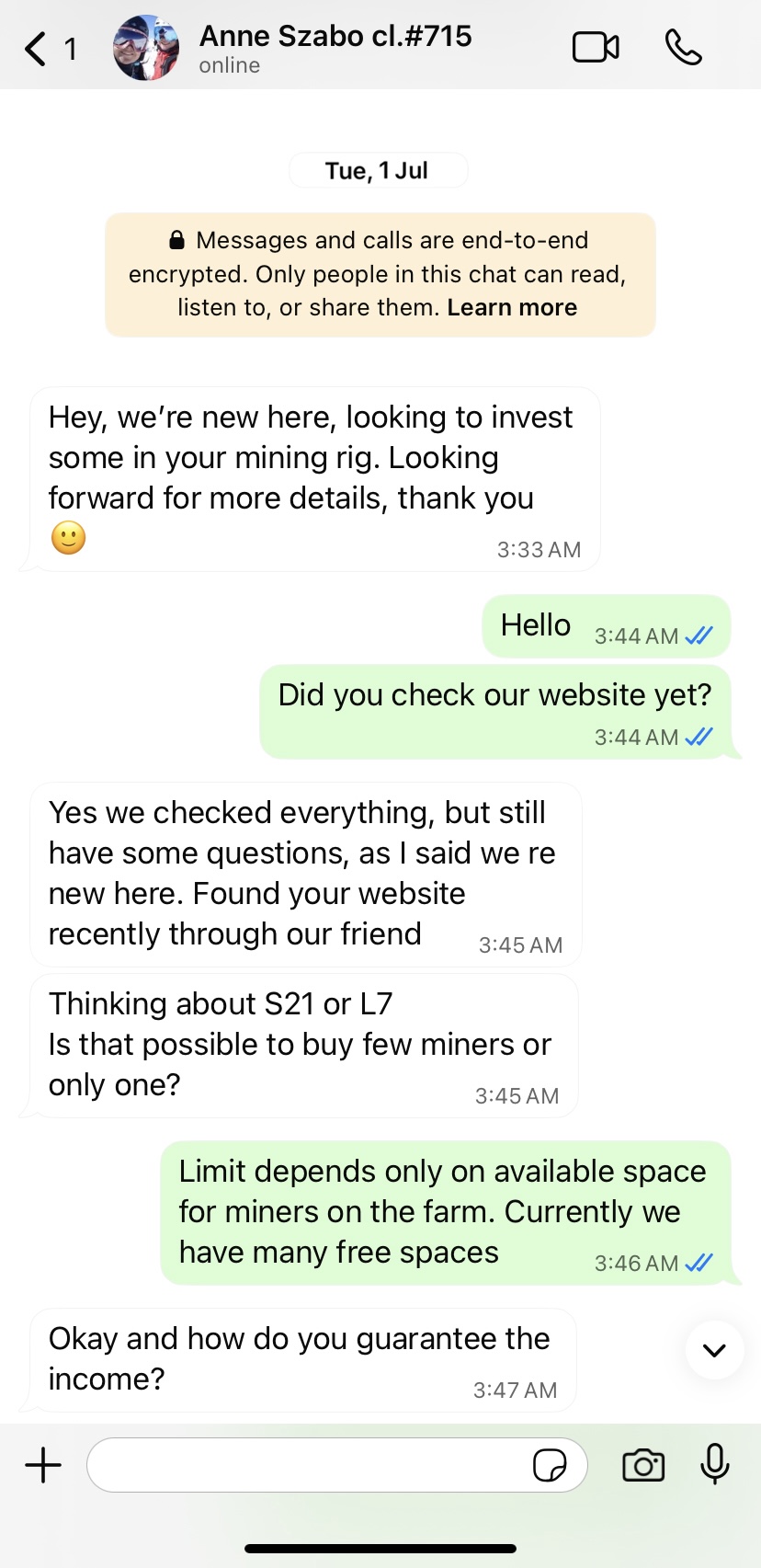This screenshot has width=761, height=1568.
Task: Start a voice call with Anne Szabo
Action: click(x=683, y=48)
